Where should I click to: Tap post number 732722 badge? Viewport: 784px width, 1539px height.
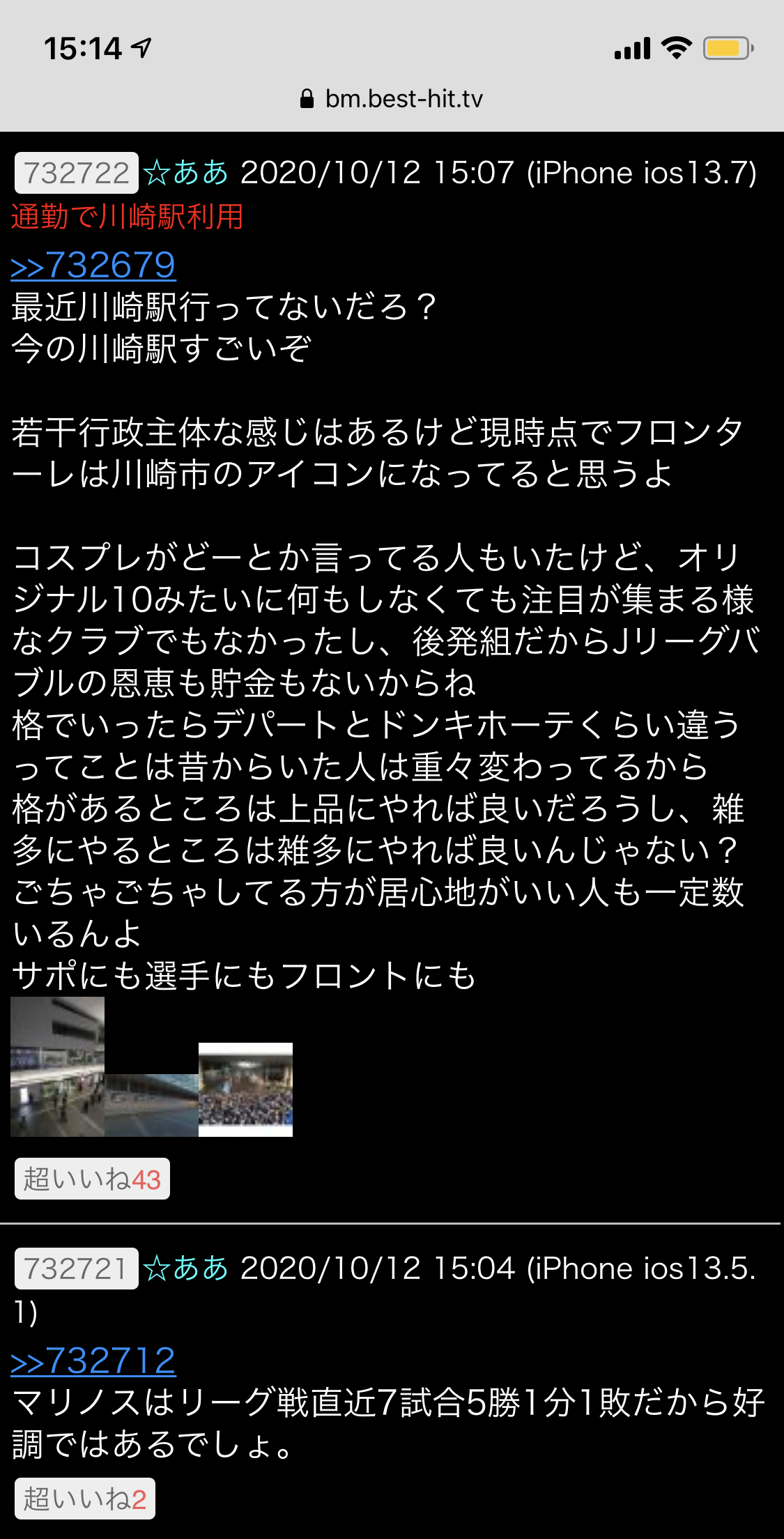[77, 173]
